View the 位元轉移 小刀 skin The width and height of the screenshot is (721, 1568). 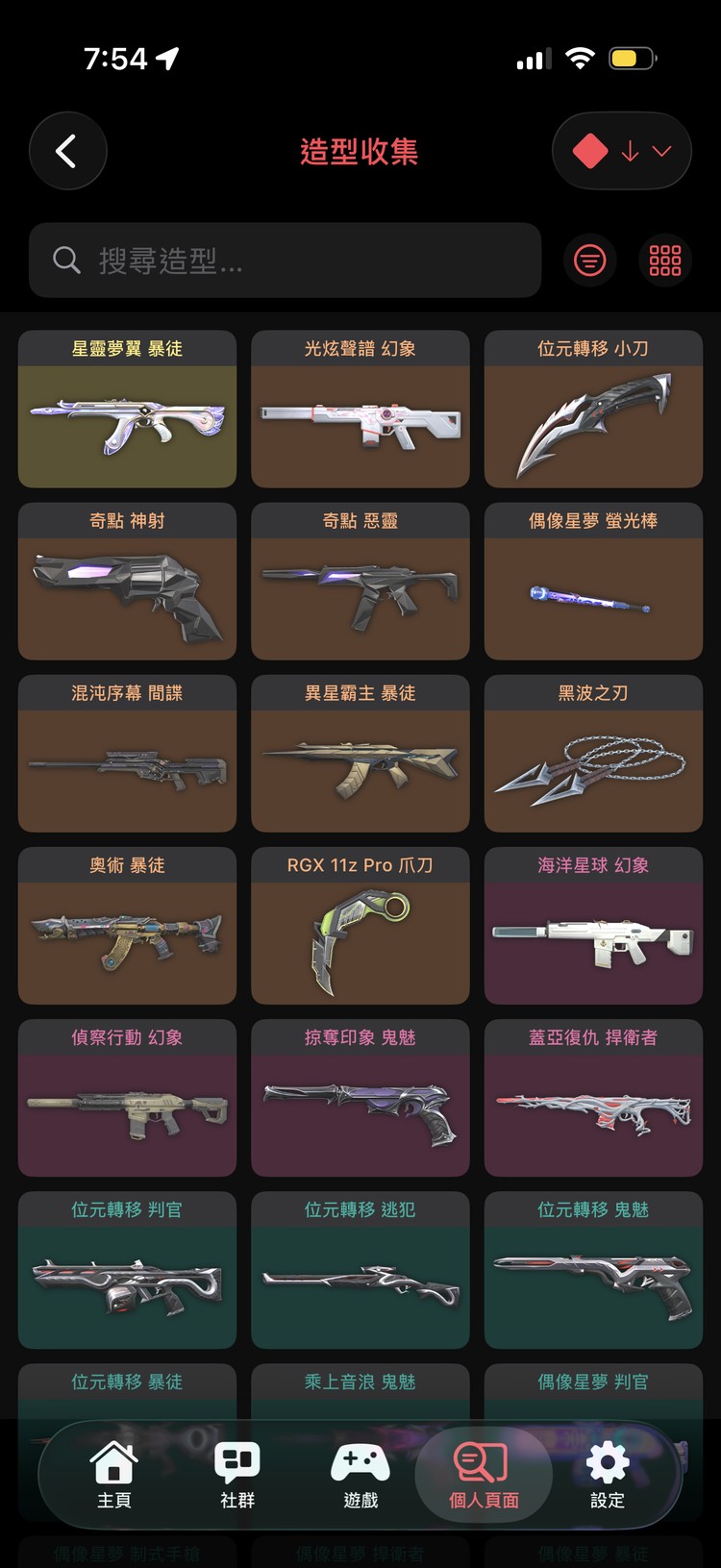593,409
